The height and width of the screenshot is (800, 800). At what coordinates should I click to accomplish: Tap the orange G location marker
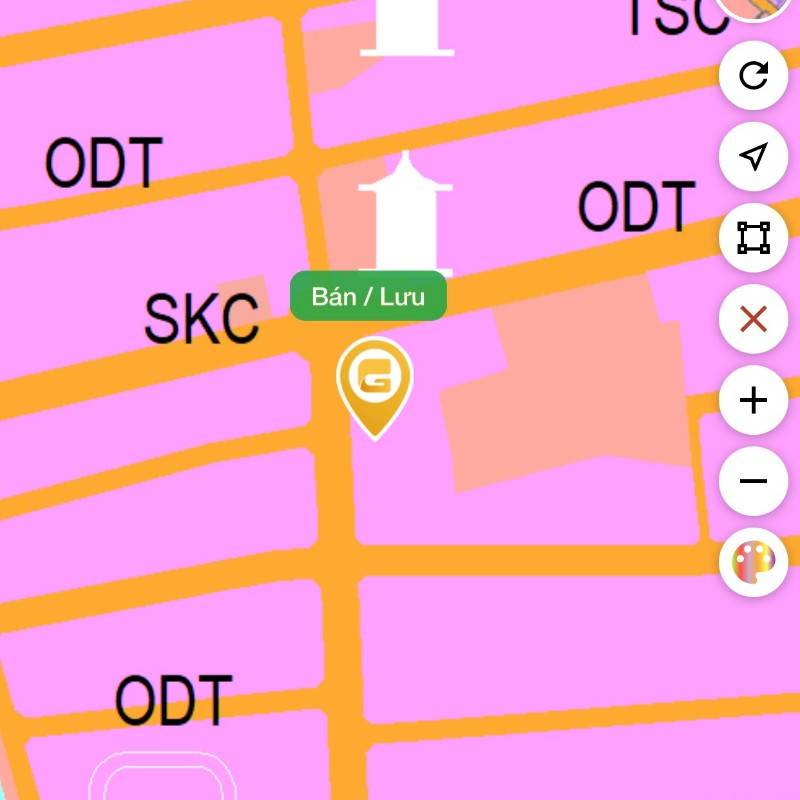pyautogui.click(x=375, y=384)
